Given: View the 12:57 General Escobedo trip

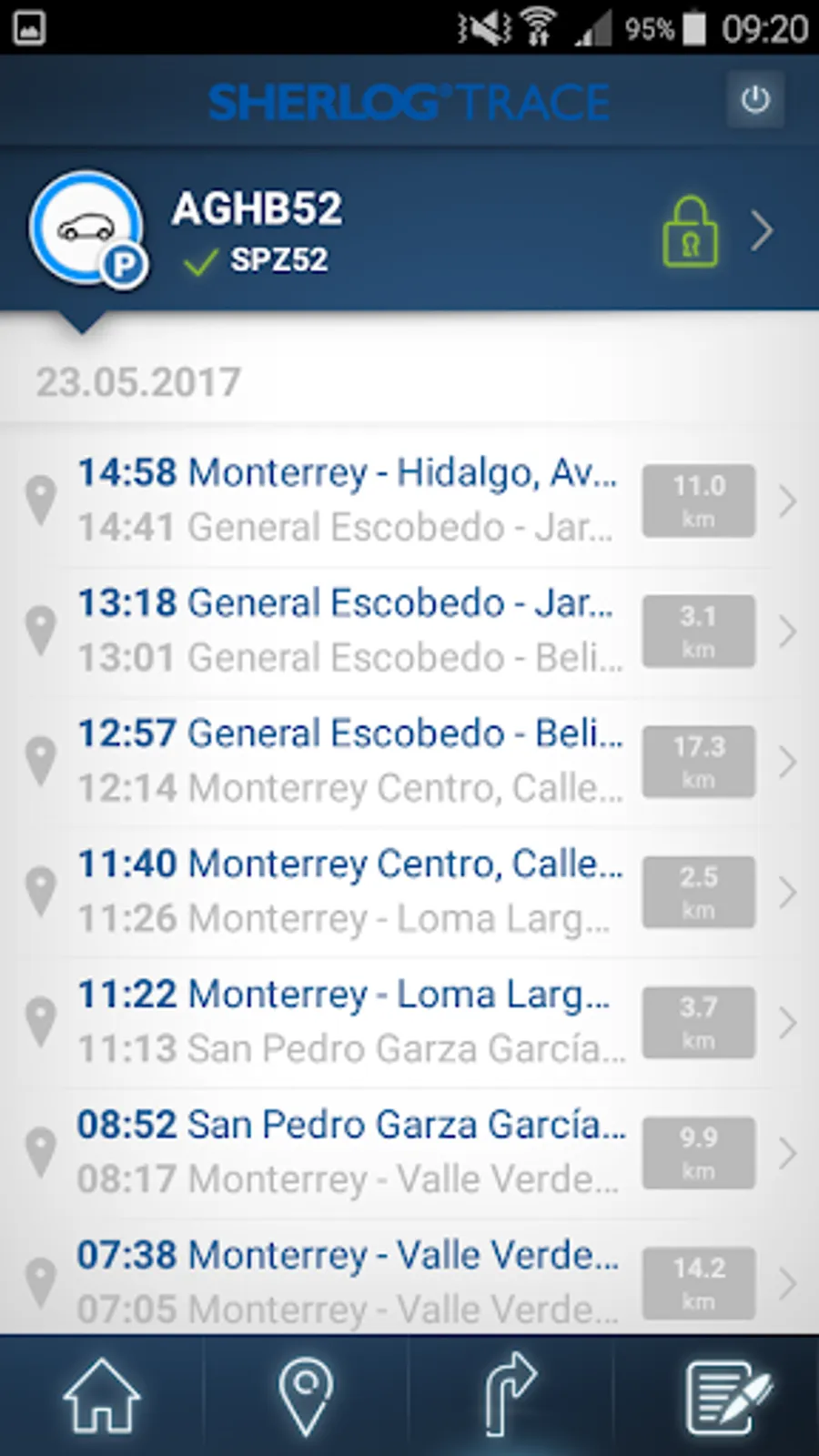Looking at the screenshot, I should pos(409,761).
